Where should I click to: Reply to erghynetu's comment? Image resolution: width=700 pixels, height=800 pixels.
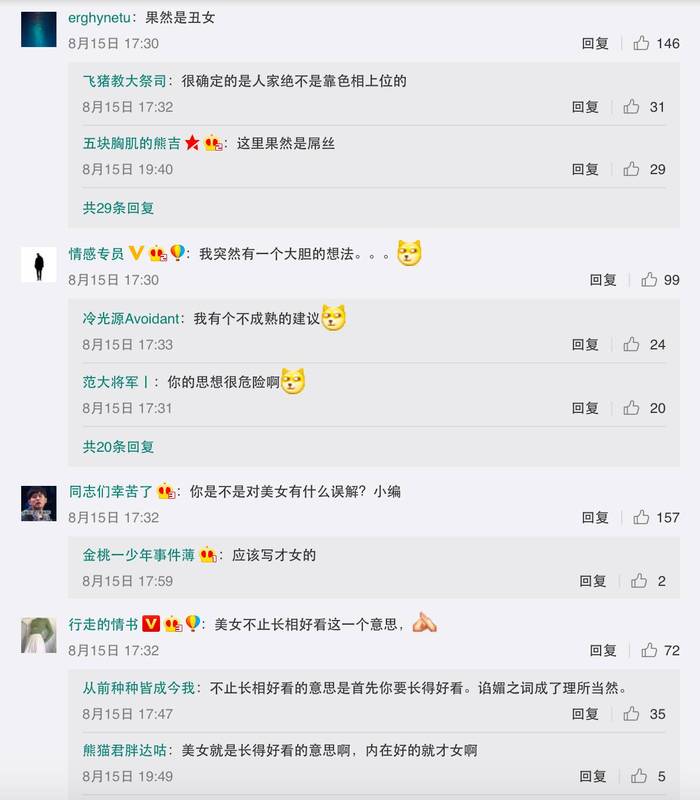click(595, 44)
